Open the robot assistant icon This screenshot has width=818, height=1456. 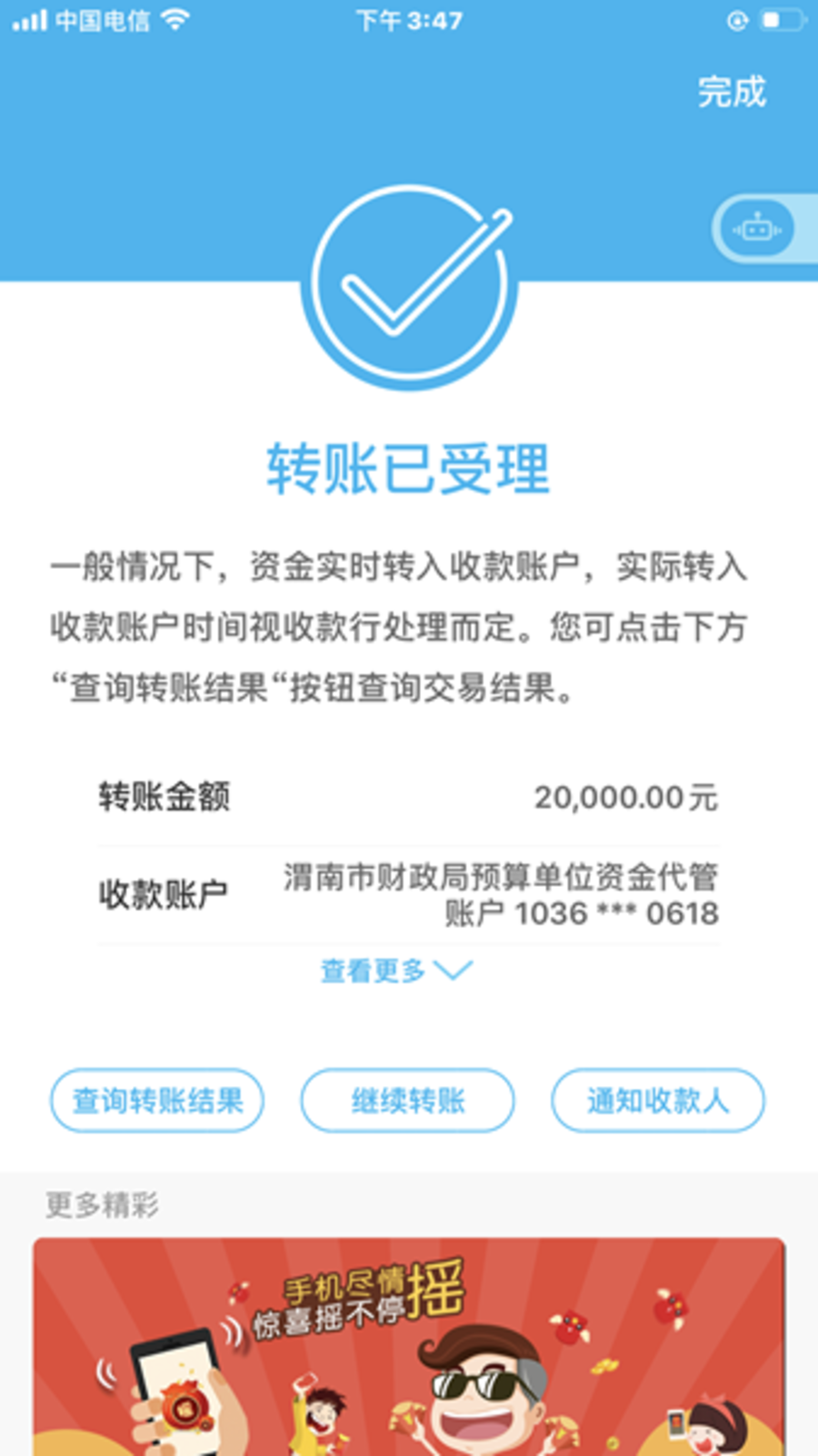(x=757, y=229)
